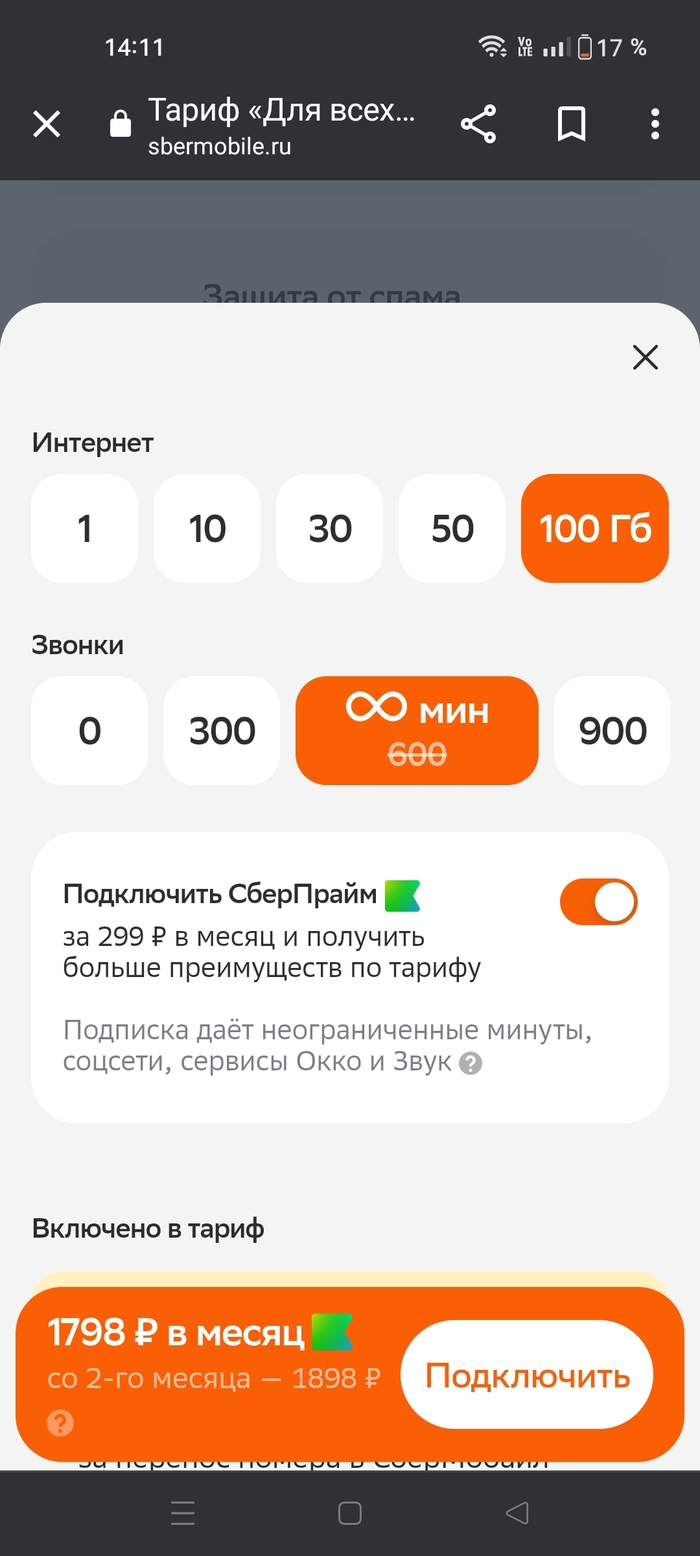Go to the home screen
Image resolution: width=700 pixels, height=1556 pixels.
tap(349, 1513)
